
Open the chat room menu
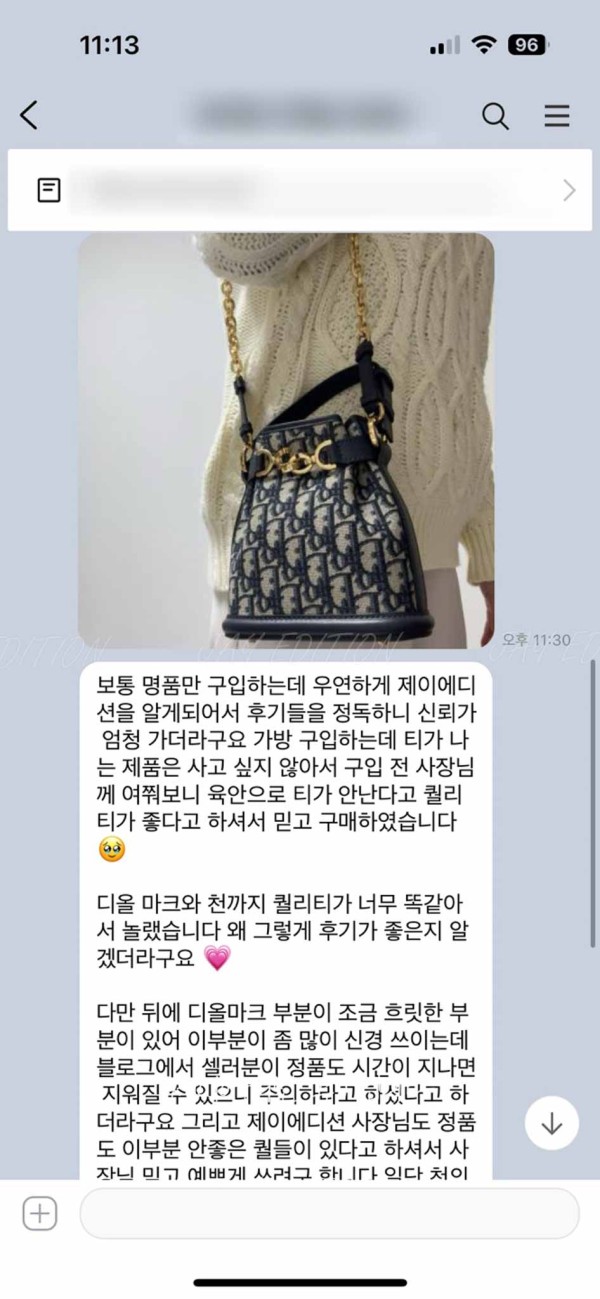pos(557,116)
